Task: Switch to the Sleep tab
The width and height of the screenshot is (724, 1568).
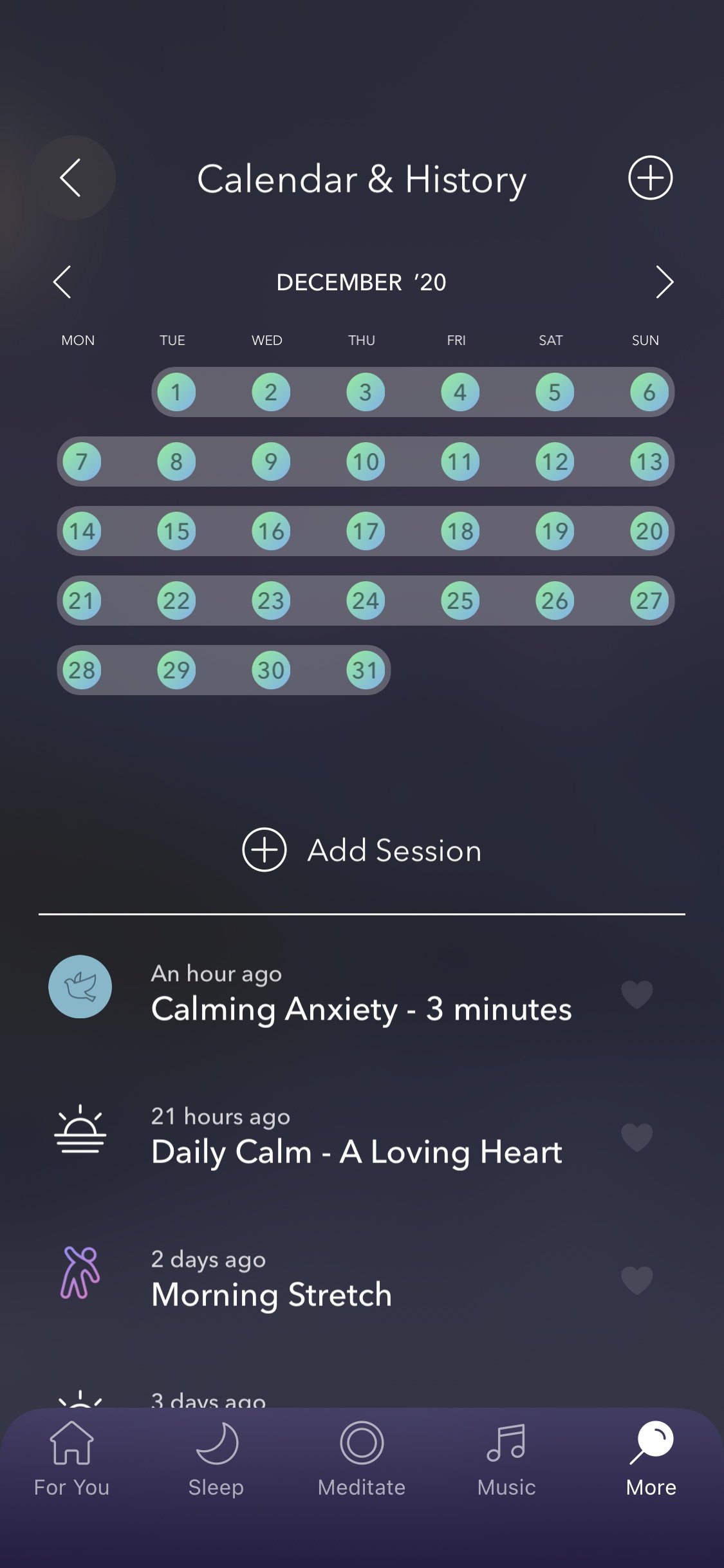Action: 216,1459
